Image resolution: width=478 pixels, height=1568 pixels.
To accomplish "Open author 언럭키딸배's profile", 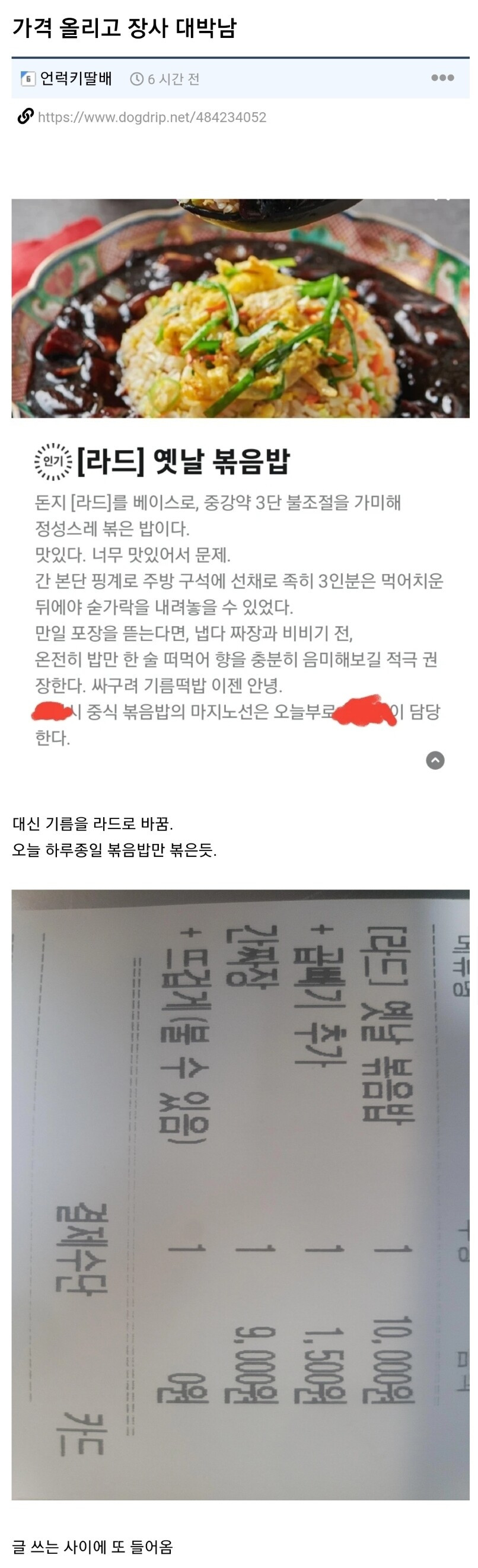I will [75, 78].
